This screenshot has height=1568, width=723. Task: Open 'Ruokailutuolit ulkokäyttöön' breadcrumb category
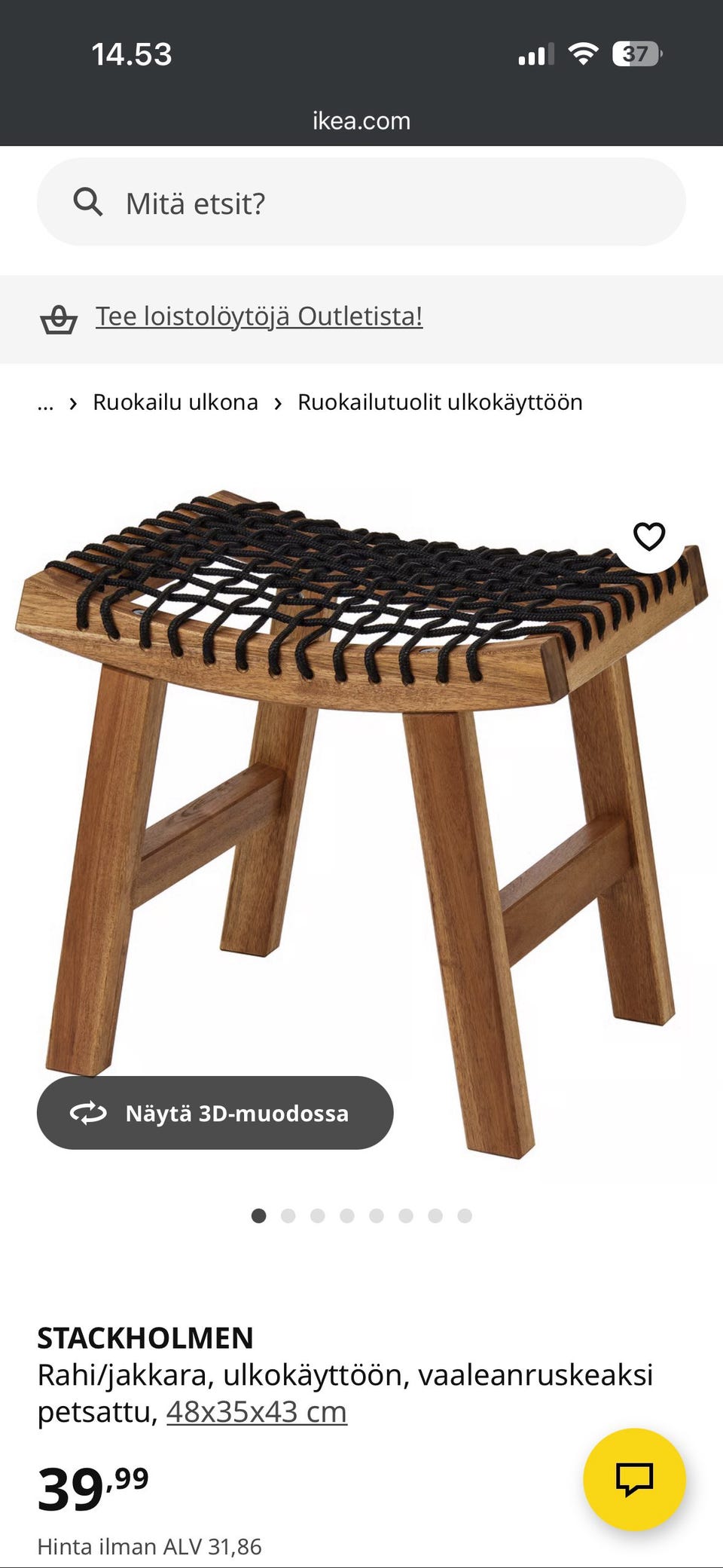pyautogui.click(x=440, y=402)
